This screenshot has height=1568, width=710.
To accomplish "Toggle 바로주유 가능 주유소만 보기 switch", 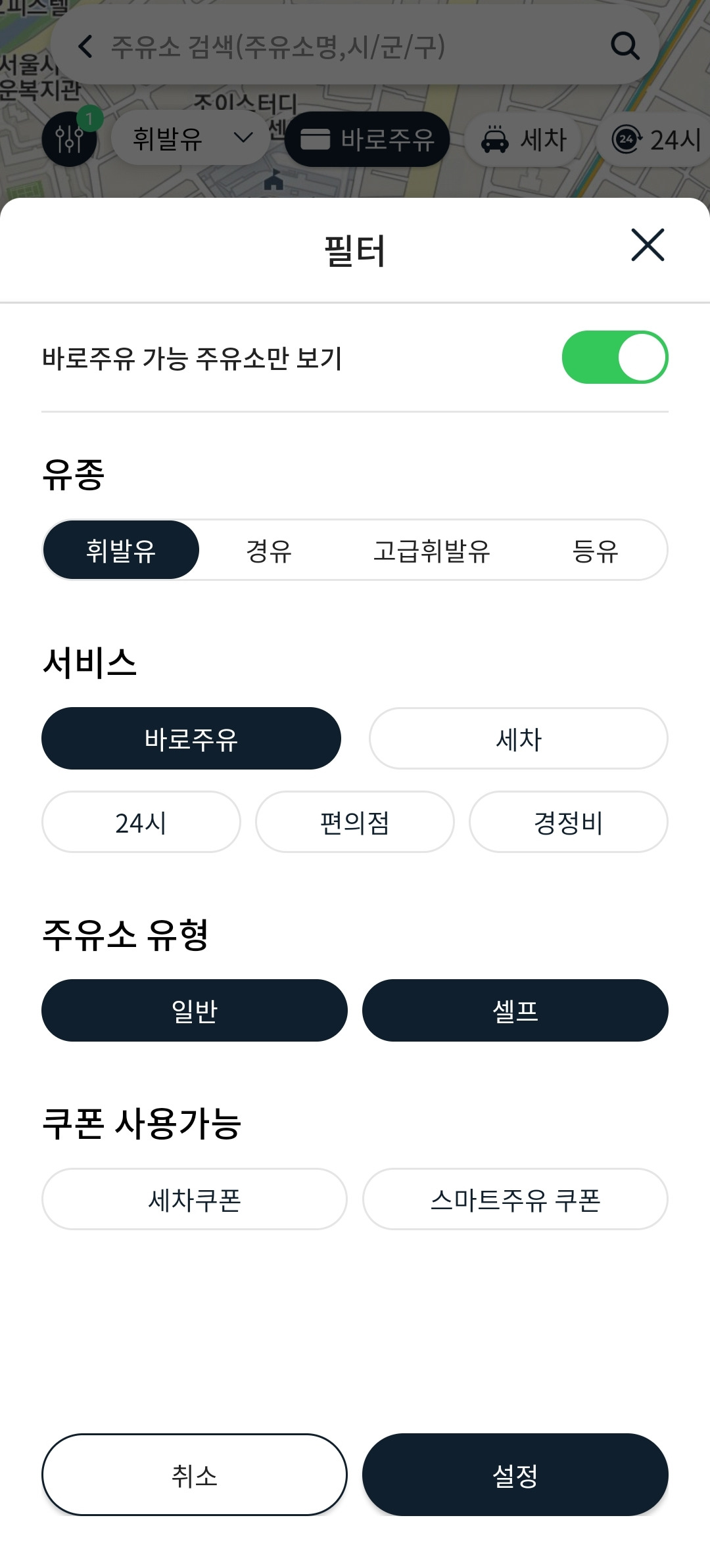I will tap(615, 357).
